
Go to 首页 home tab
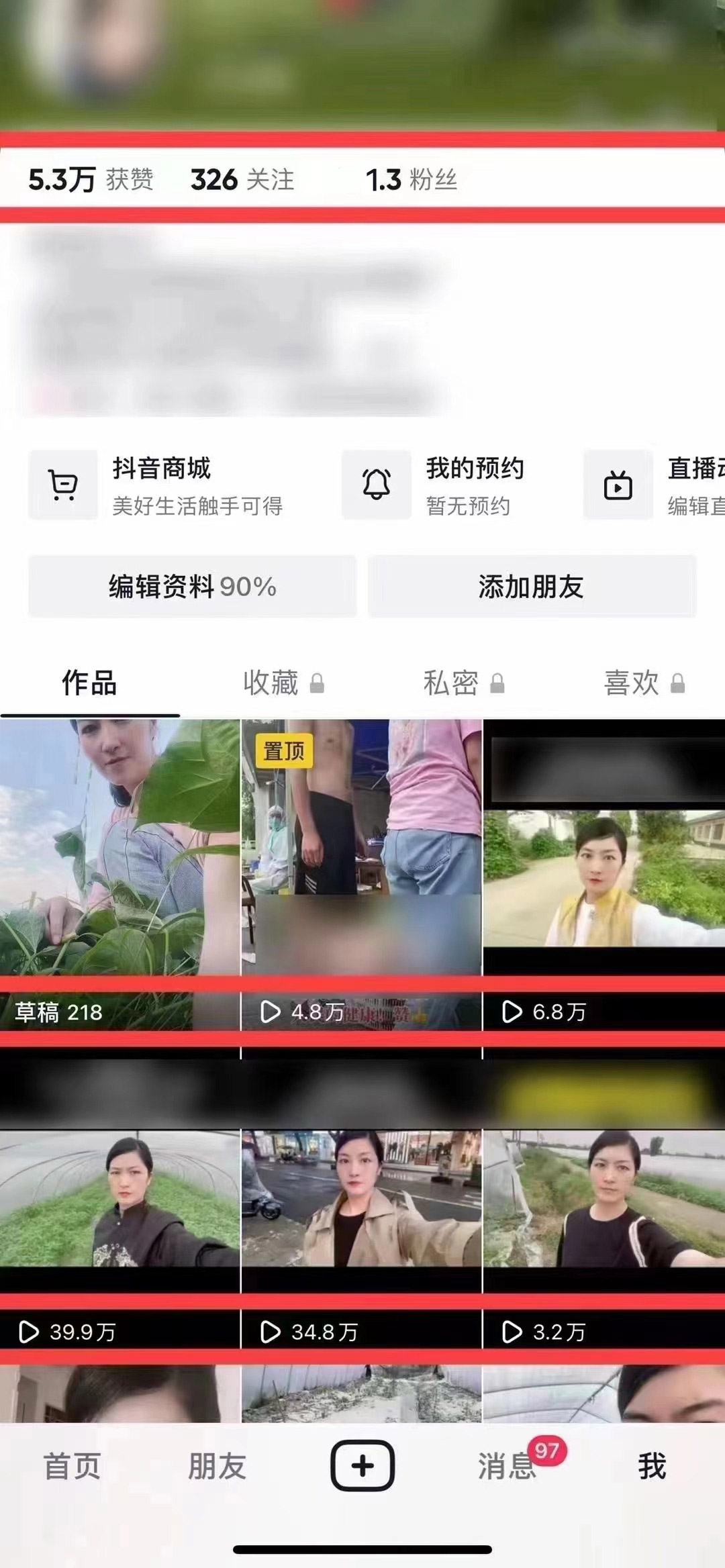pos(72,1466)
